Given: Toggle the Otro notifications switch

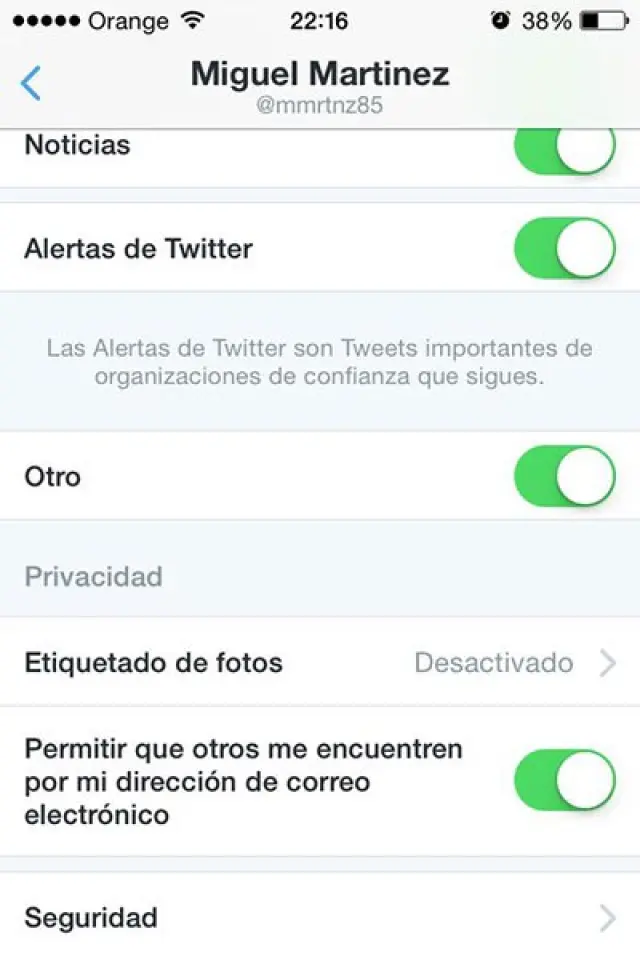Looking at the screenshot, I should (x=564, y=476).
